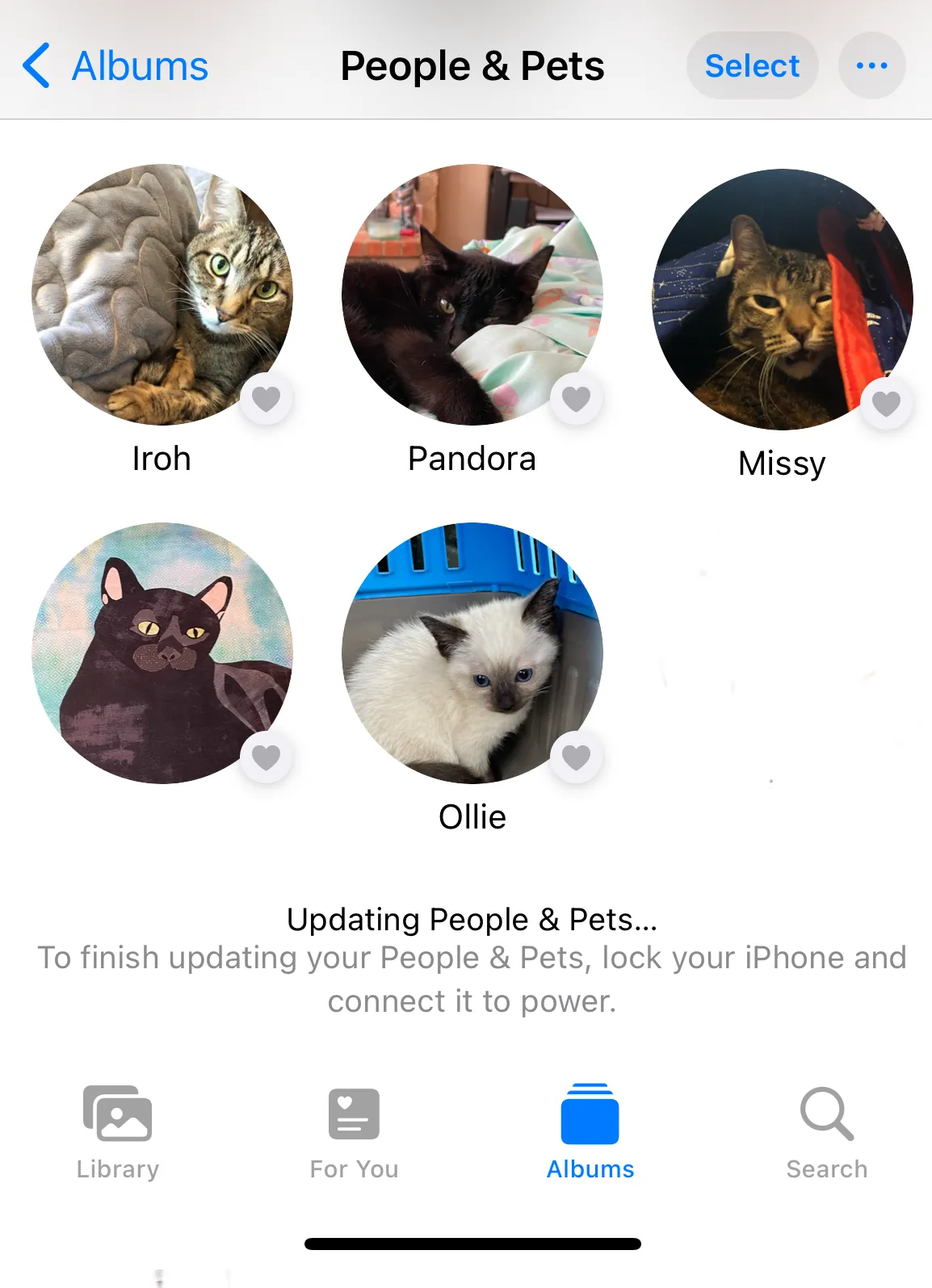Switch to the Library tab
Image resolution: width=932 pixels, height=1288 pixels.
click(x=118, y=1132)
